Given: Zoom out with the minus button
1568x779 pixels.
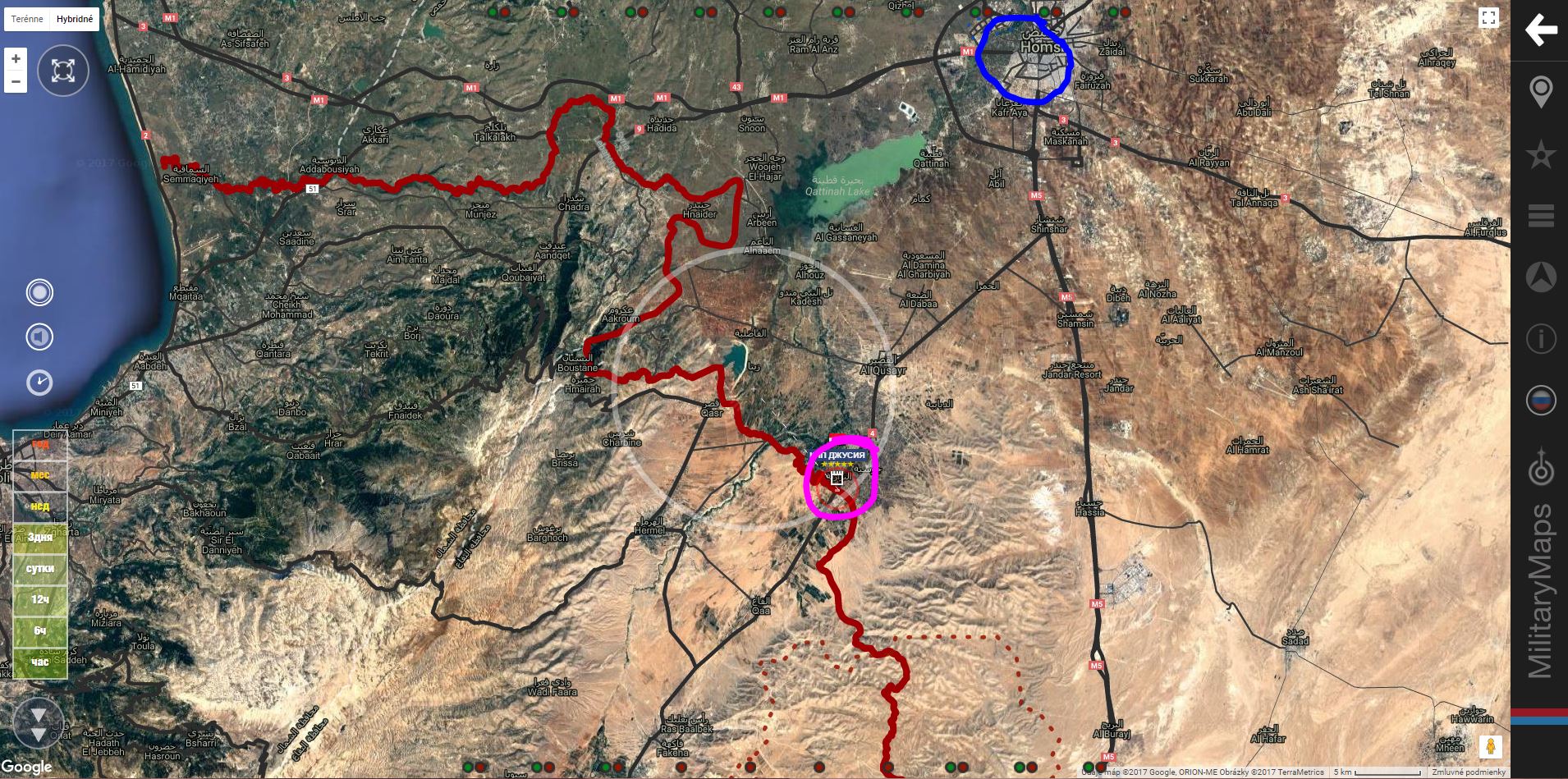Looking at the screenshot, I should (16, 81).
